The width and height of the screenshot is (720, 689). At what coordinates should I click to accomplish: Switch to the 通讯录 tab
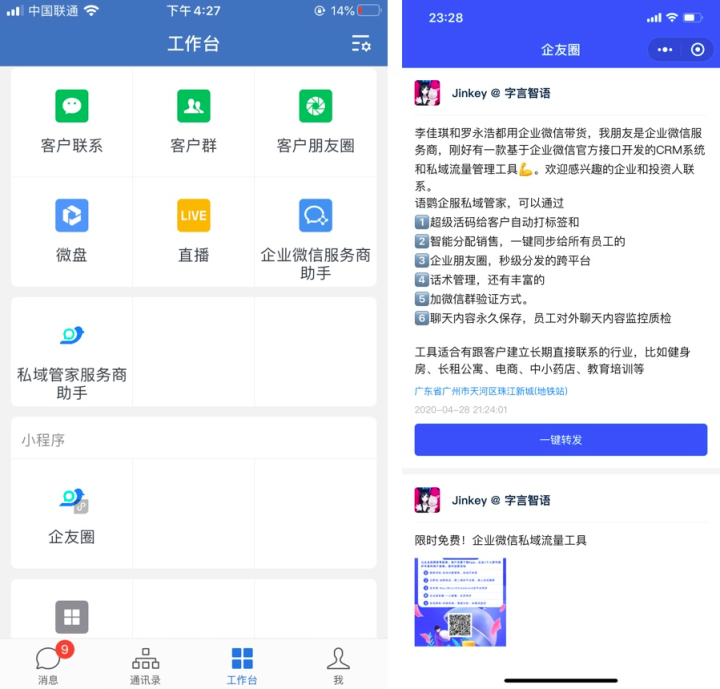coord(145,664)
